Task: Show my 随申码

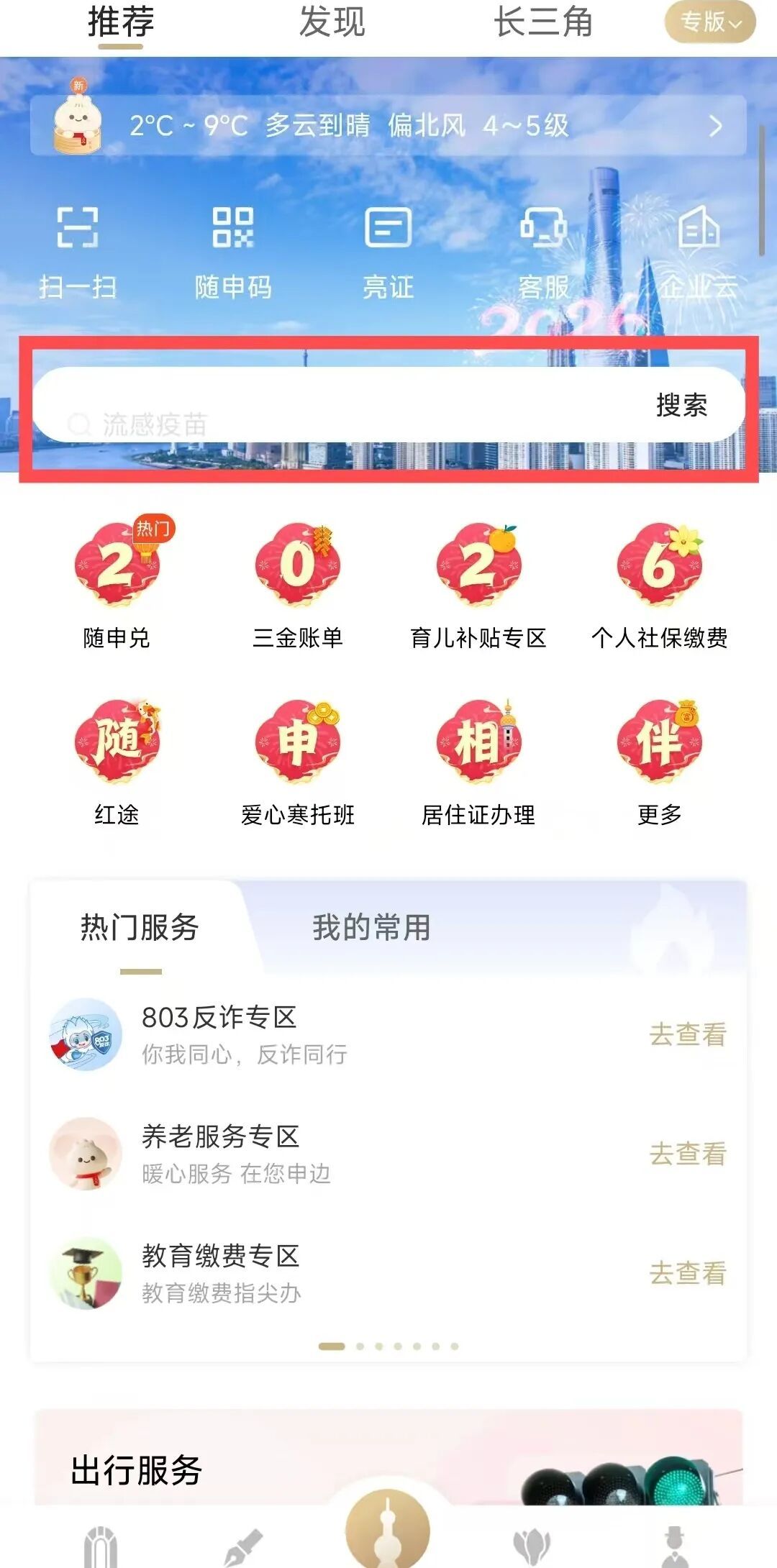Action: pyautogui.click(x=233, y=250)
